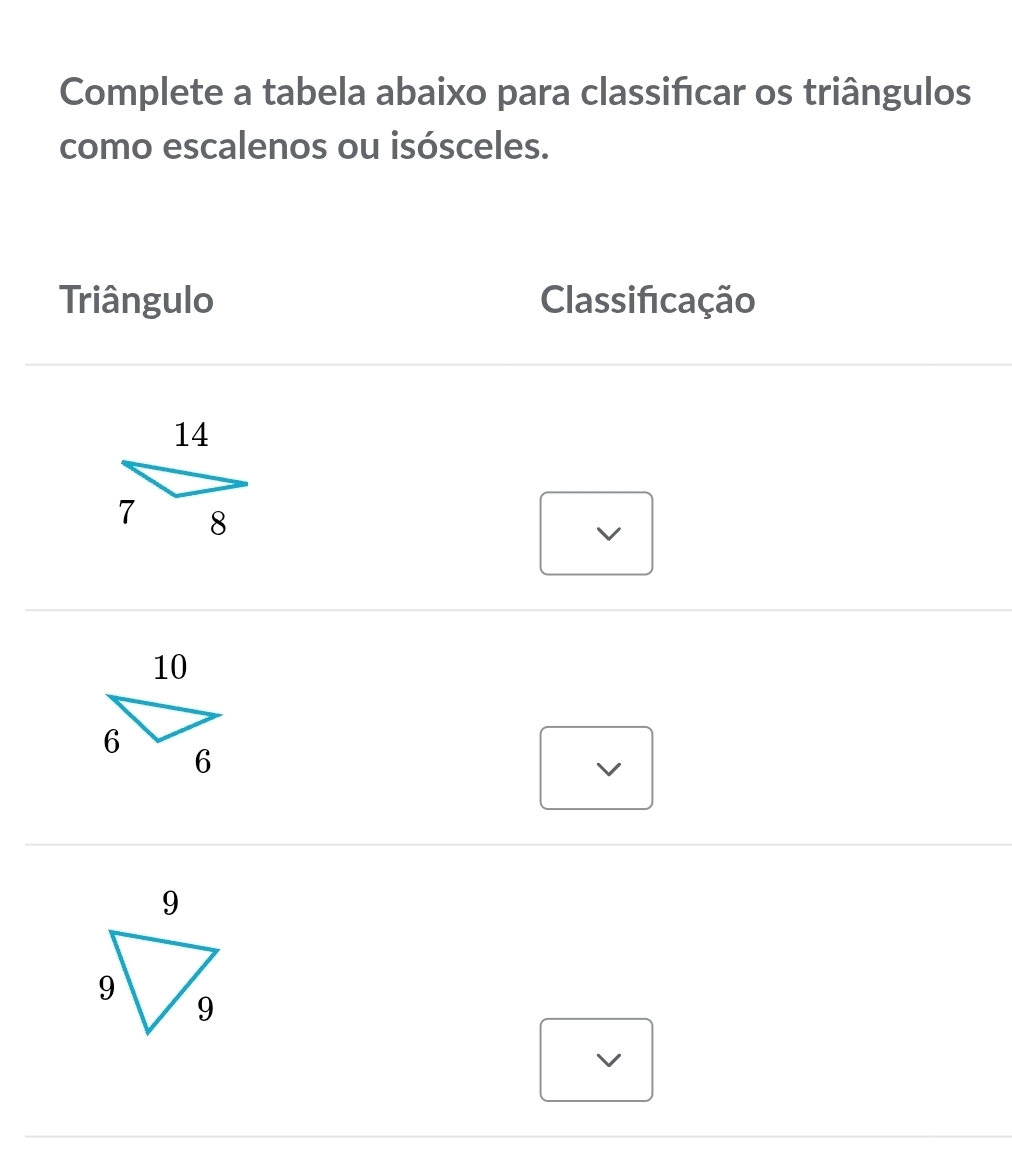The image size is (1012, 1174).
Task: Open classification dropdown for triangle 14, 7, 8
Action: [x=596, y=534]
